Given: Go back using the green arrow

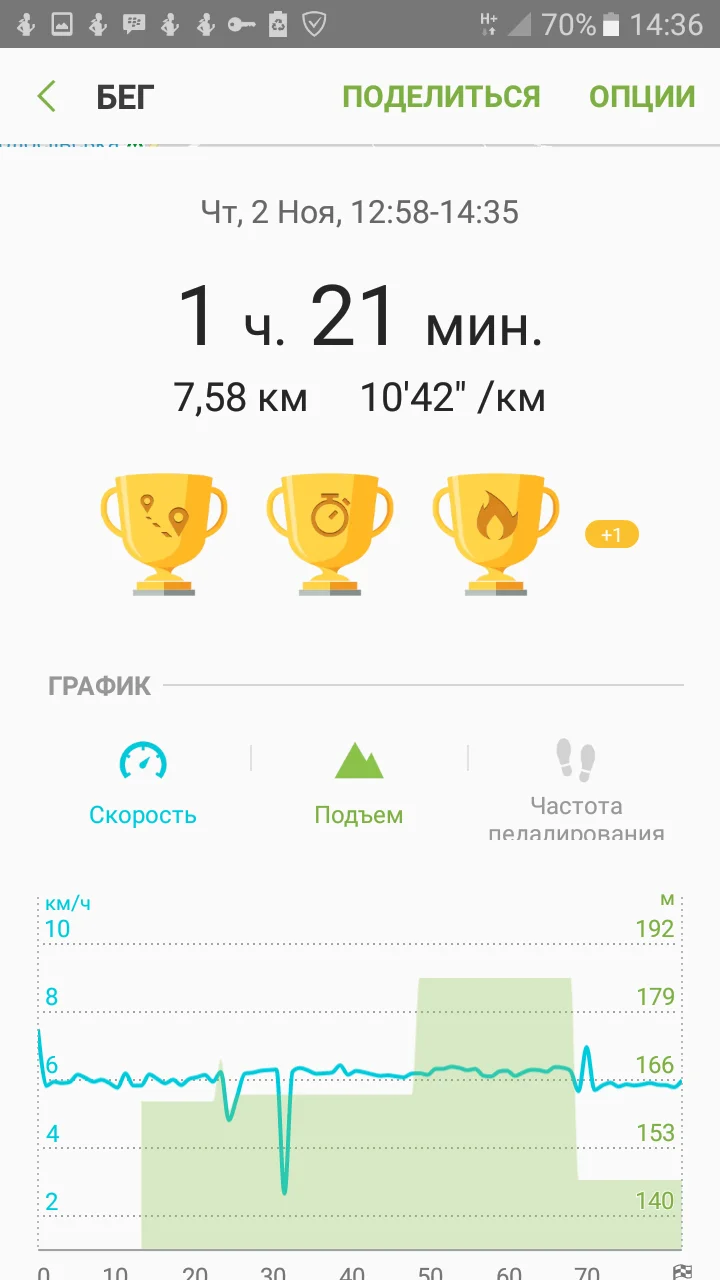Looking at the screenshot, I should pyautogui.click(x=46, y=97).
